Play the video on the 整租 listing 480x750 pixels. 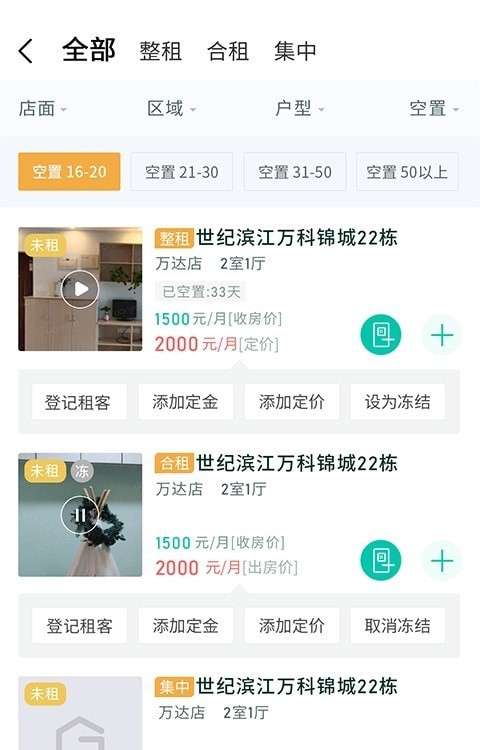[80, 289]
